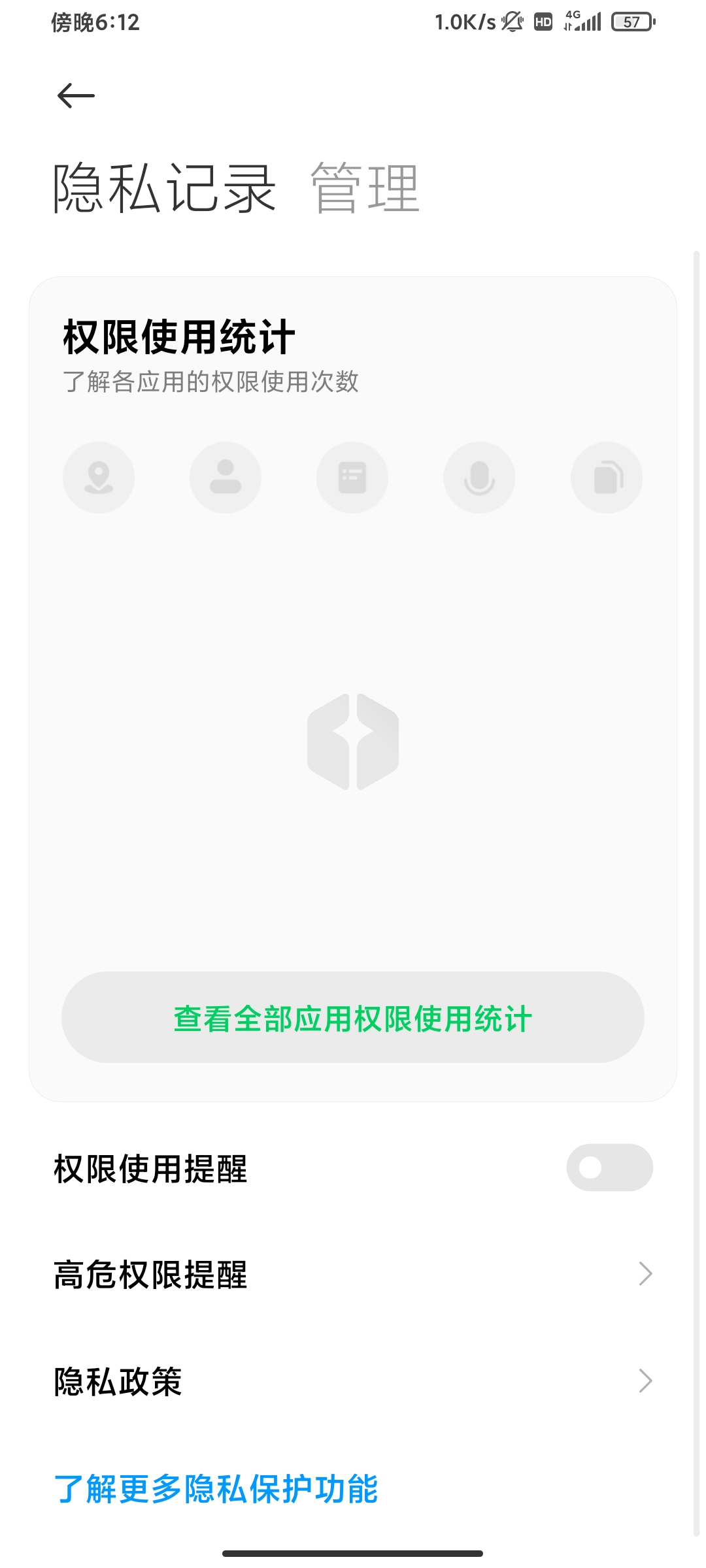
Task: Enable the 权限使用提醒 switch
Action: click(609, 1168)
